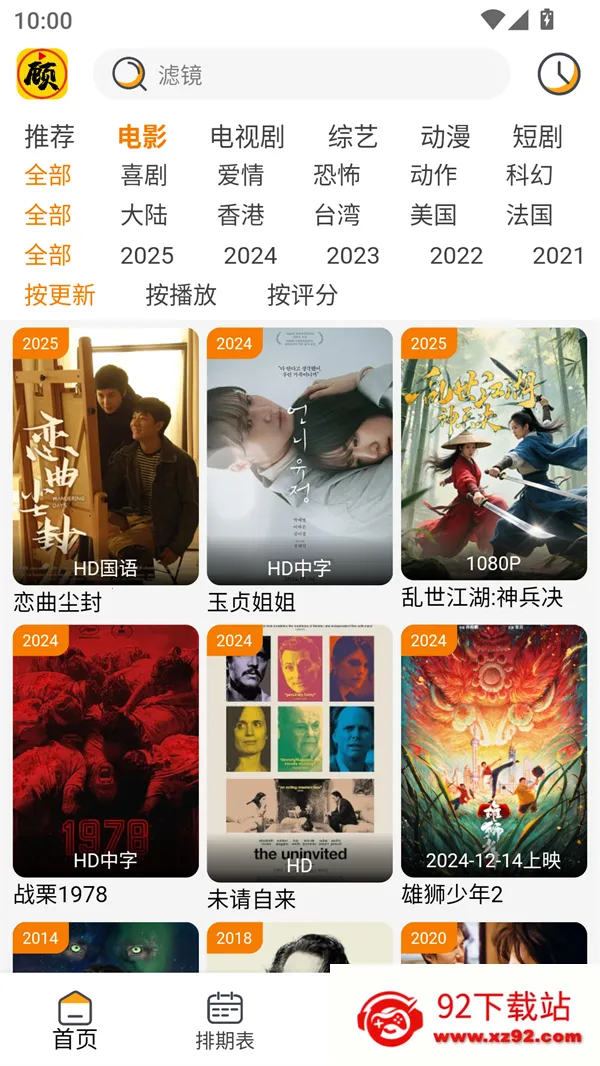Tap the search box showing 滤镜
This screenshot has height=1066, width=600.
pos(300,75)
